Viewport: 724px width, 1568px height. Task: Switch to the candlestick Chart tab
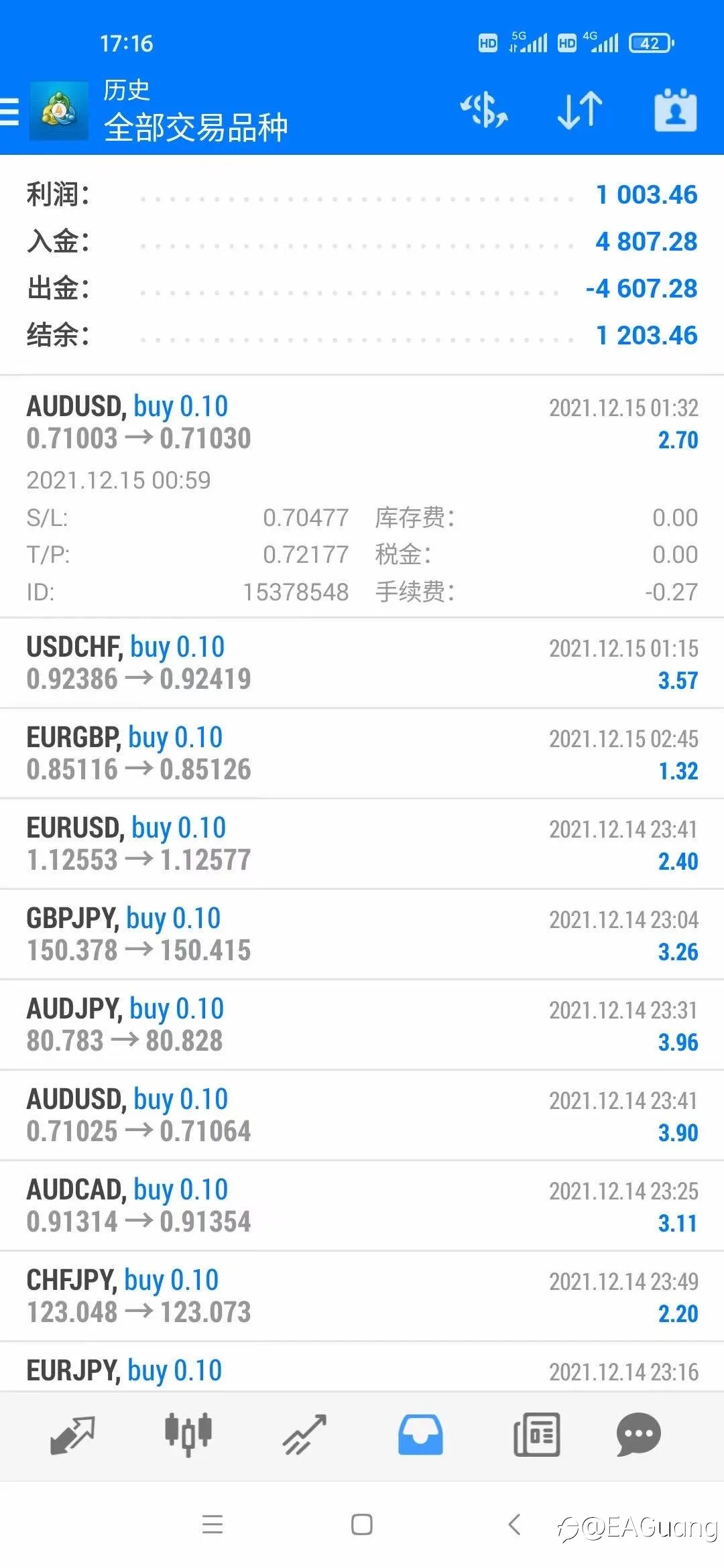coord(188,1434)
